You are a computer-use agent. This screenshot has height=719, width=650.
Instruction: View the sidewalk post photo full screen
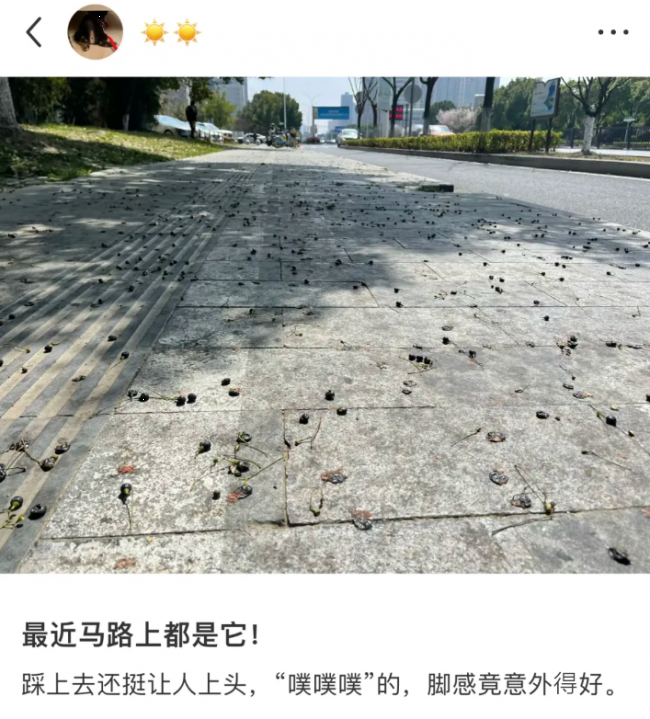[x=325, y=325]
